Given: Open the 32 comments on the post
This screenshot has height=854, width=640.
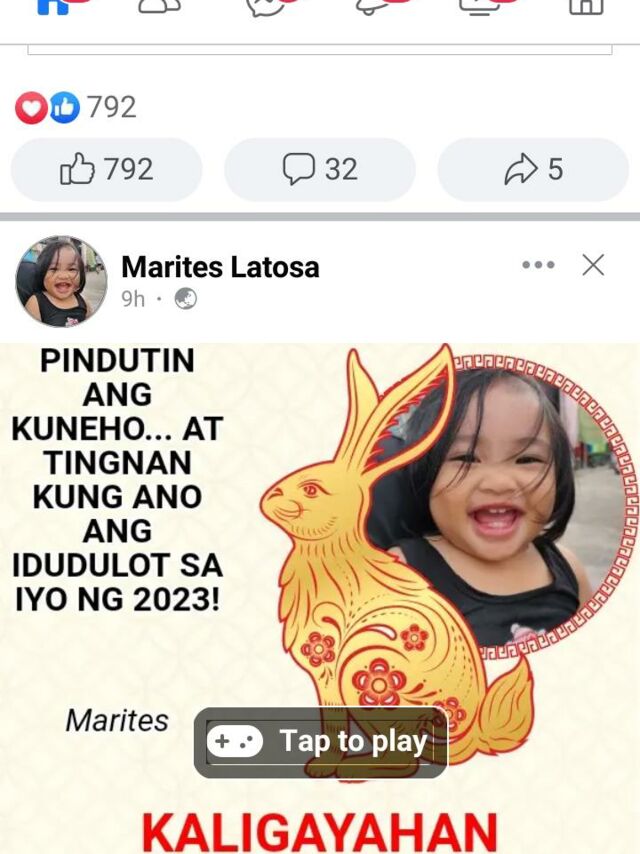Looking at the screenshot, I should [x=319, y=170].
